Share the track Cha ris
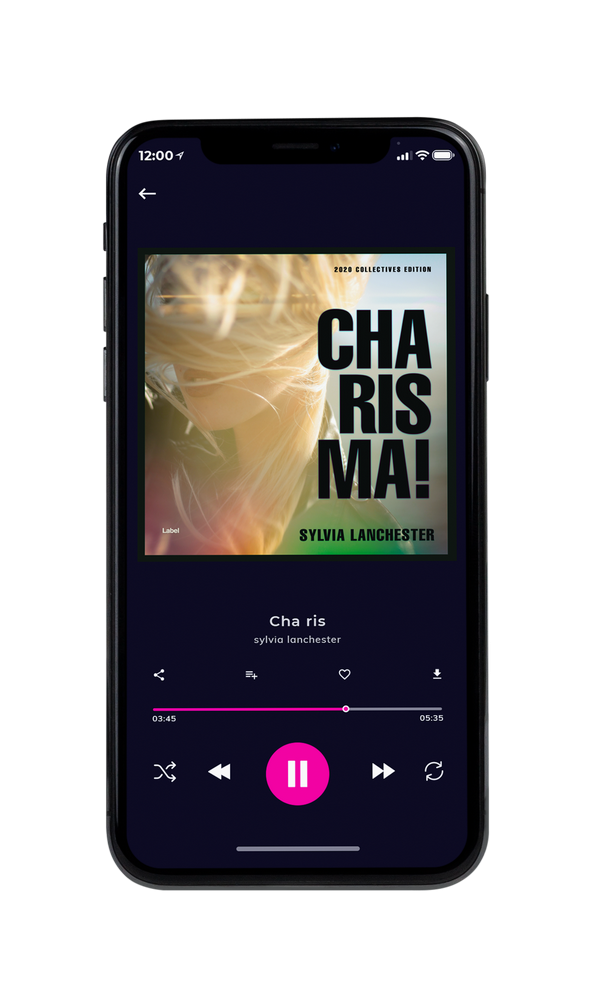Viewport: 600px width, 1000px height. (x=159, y=675)
